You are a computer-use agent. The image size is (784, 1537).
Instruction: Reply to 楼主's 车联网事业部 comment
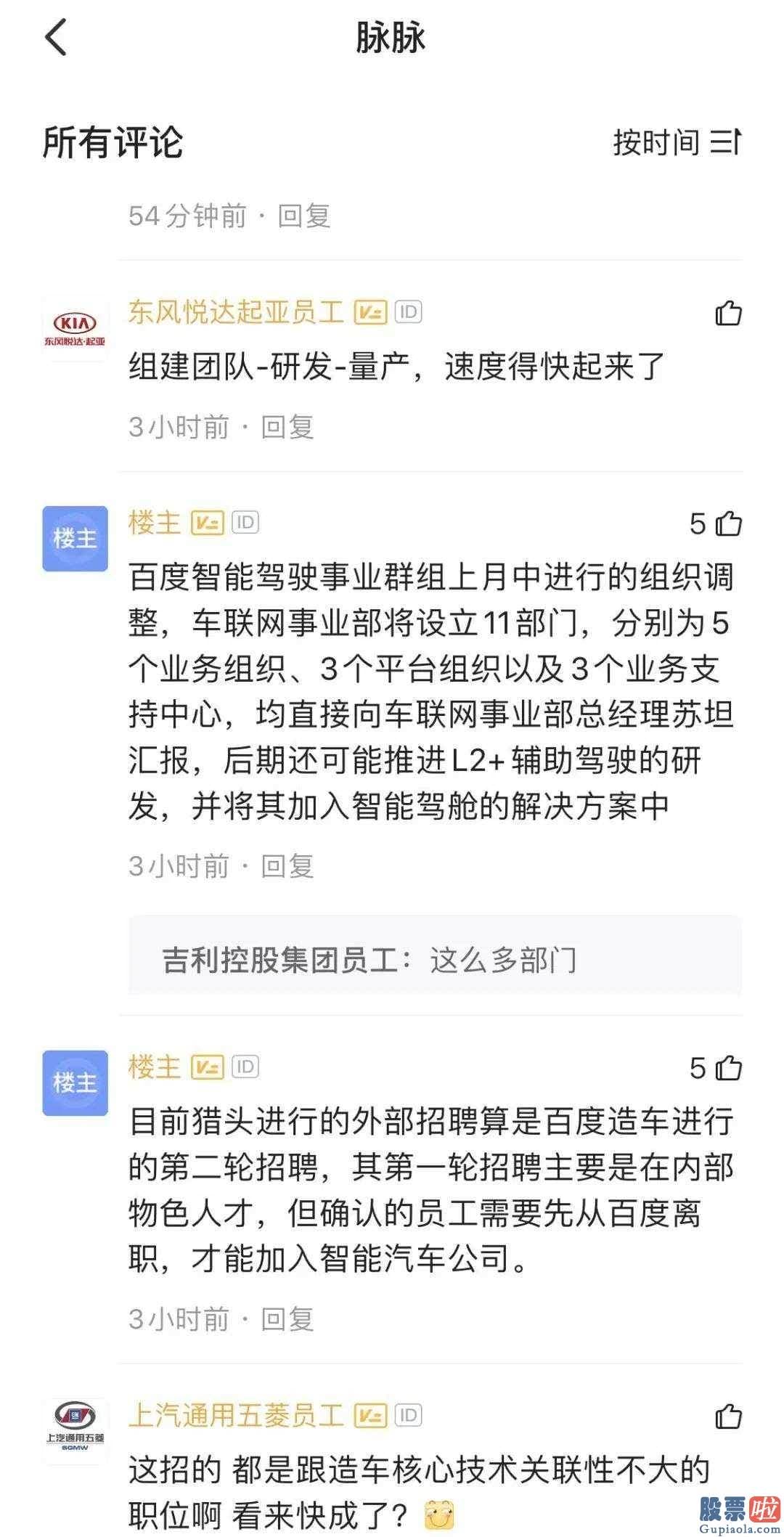tap(287, 866)
